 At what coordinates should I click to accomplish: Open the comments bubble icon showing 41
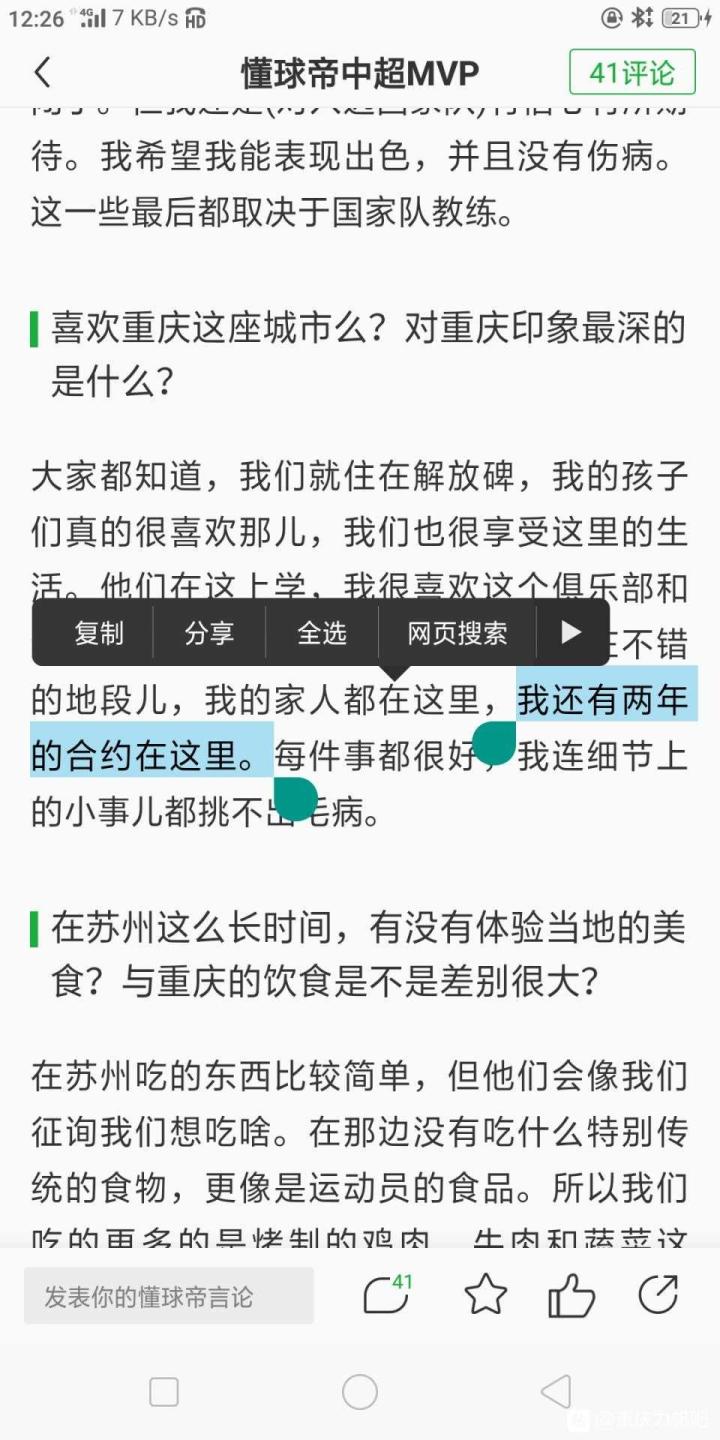point(386,1295)
